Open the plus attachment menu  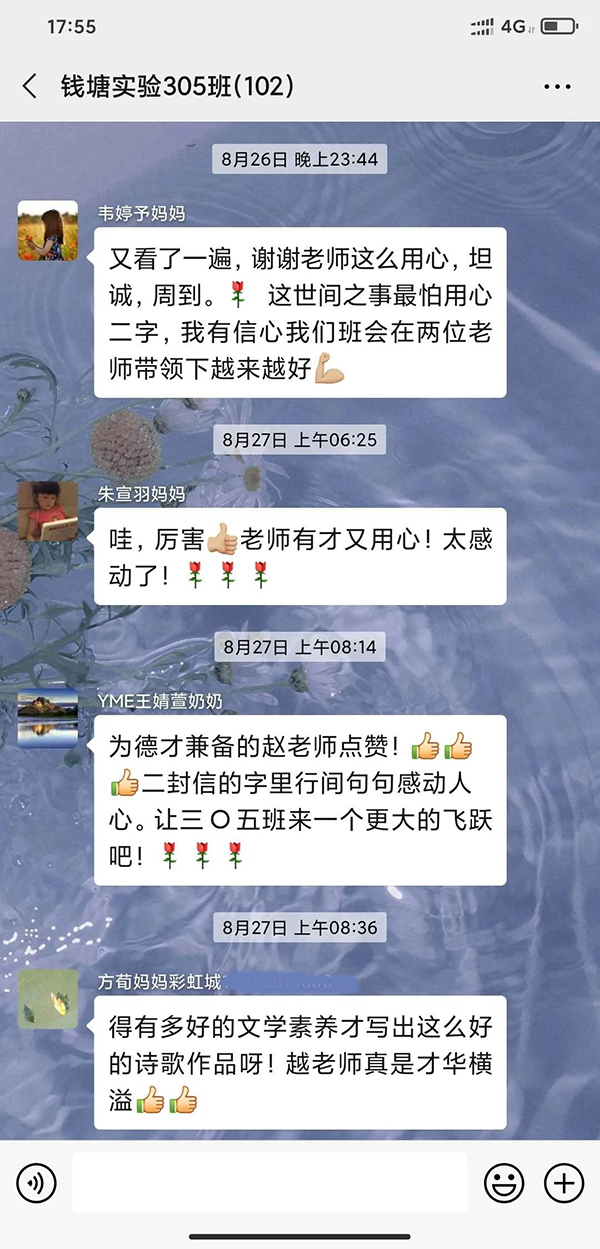[563, 1184]
